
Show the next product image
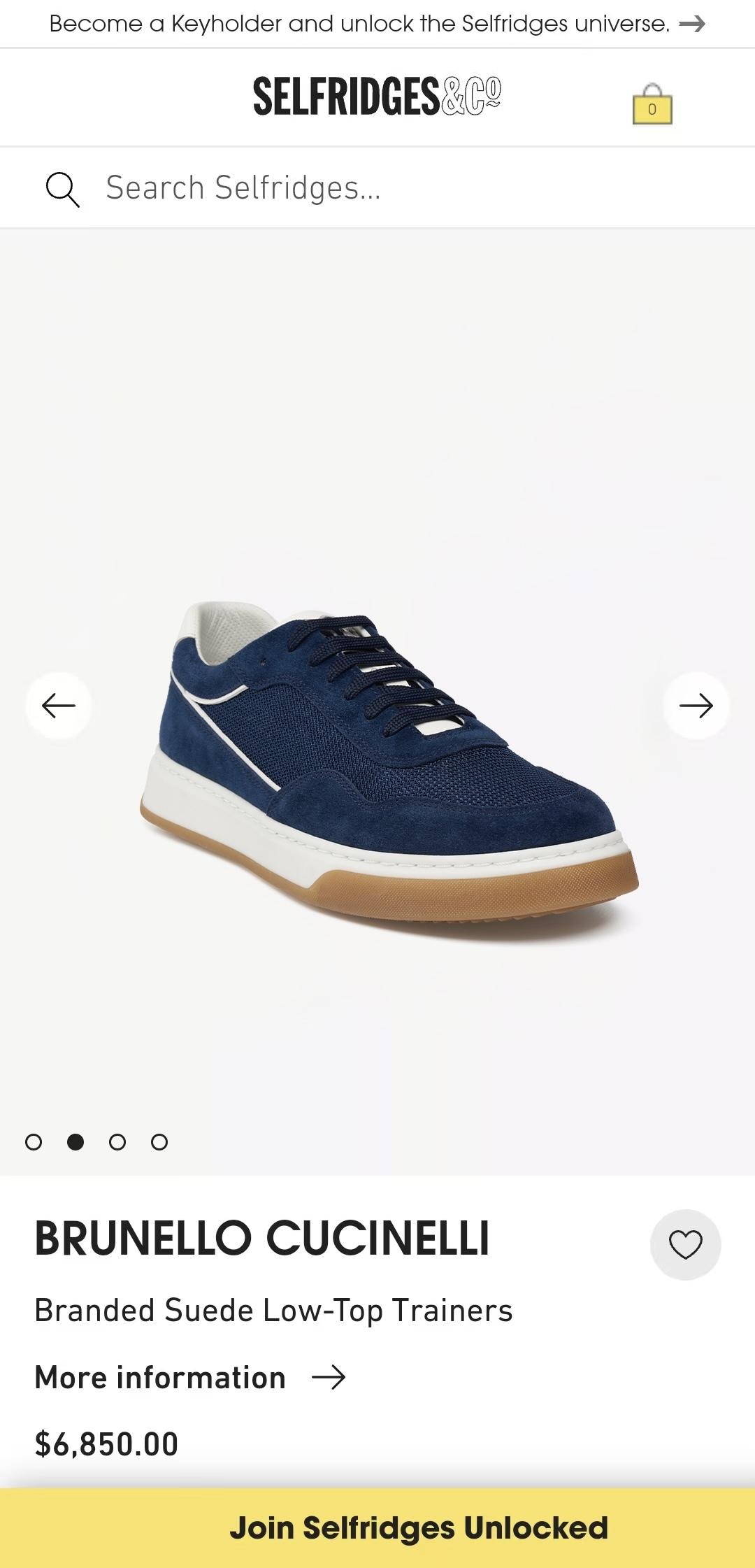(x=696, y=705)
